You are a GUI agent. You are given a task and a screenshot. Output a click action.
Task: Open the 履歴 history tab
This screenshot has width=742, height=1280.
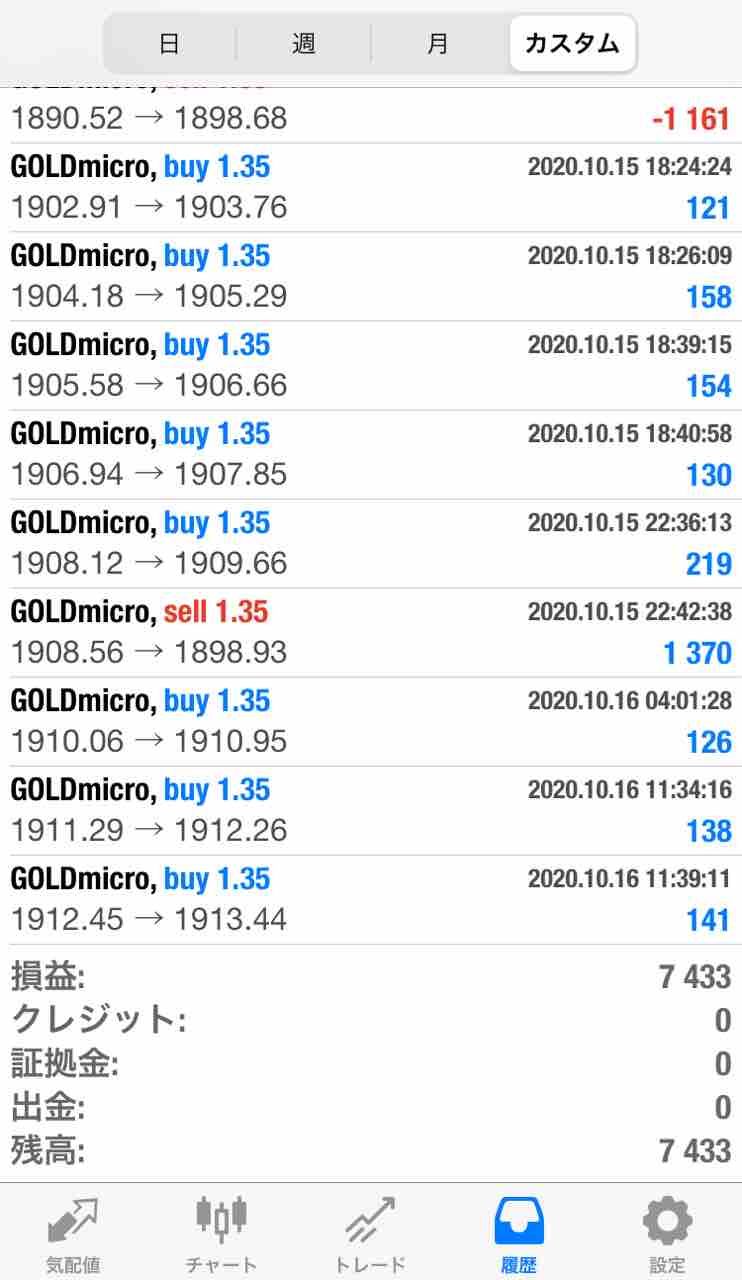(519, 1233)
